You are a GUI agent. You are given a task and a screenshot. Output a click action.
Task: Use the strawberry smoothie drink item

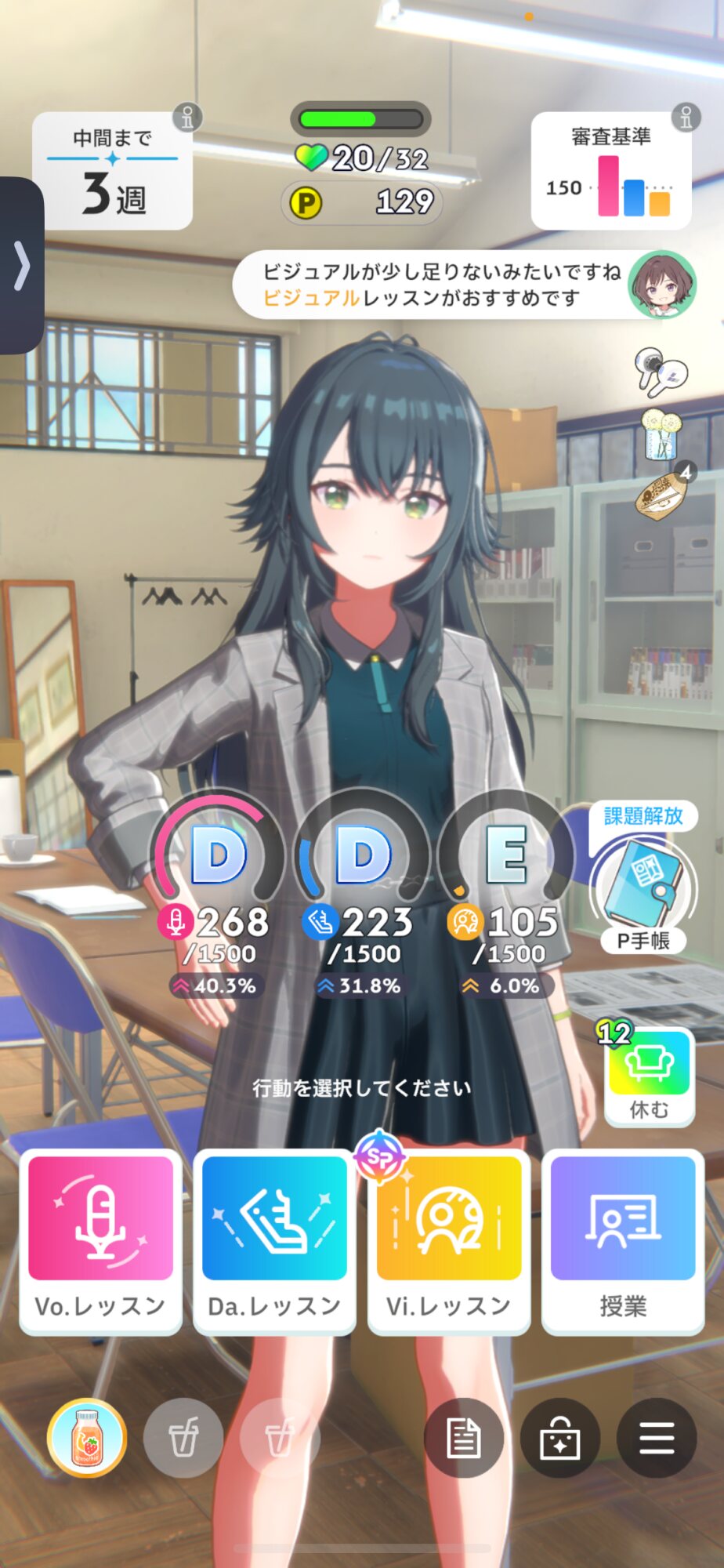87,1438
